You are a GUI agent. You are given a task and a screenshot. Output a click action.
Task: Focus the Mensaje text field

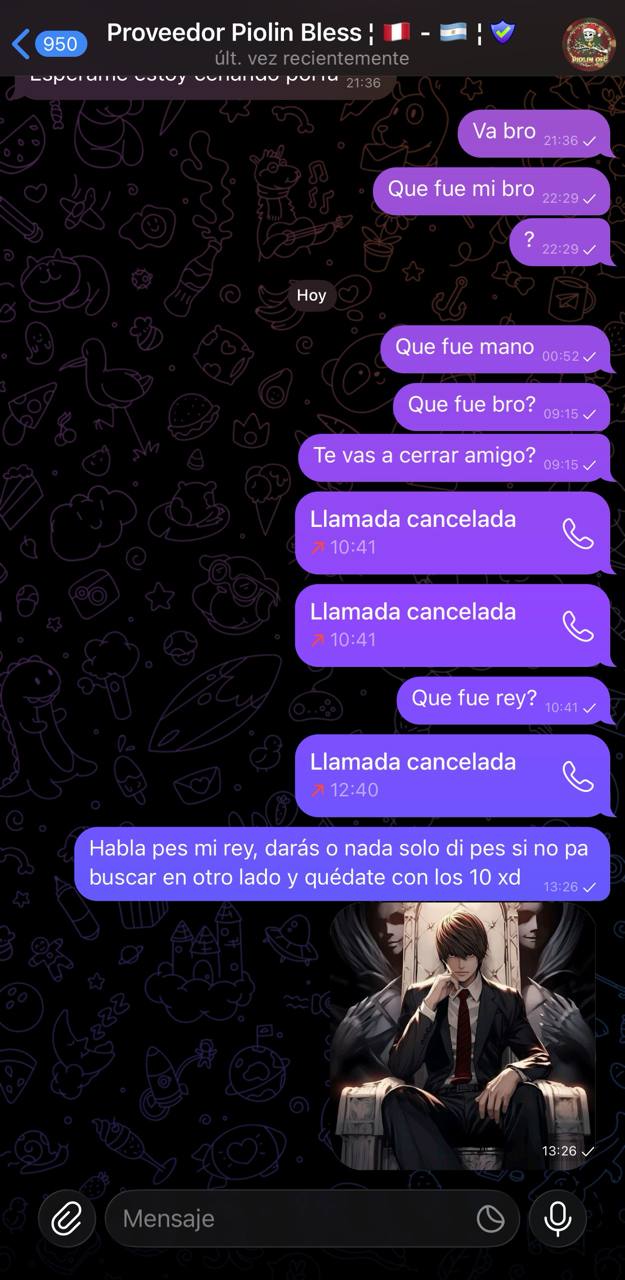coord(290,1218)
